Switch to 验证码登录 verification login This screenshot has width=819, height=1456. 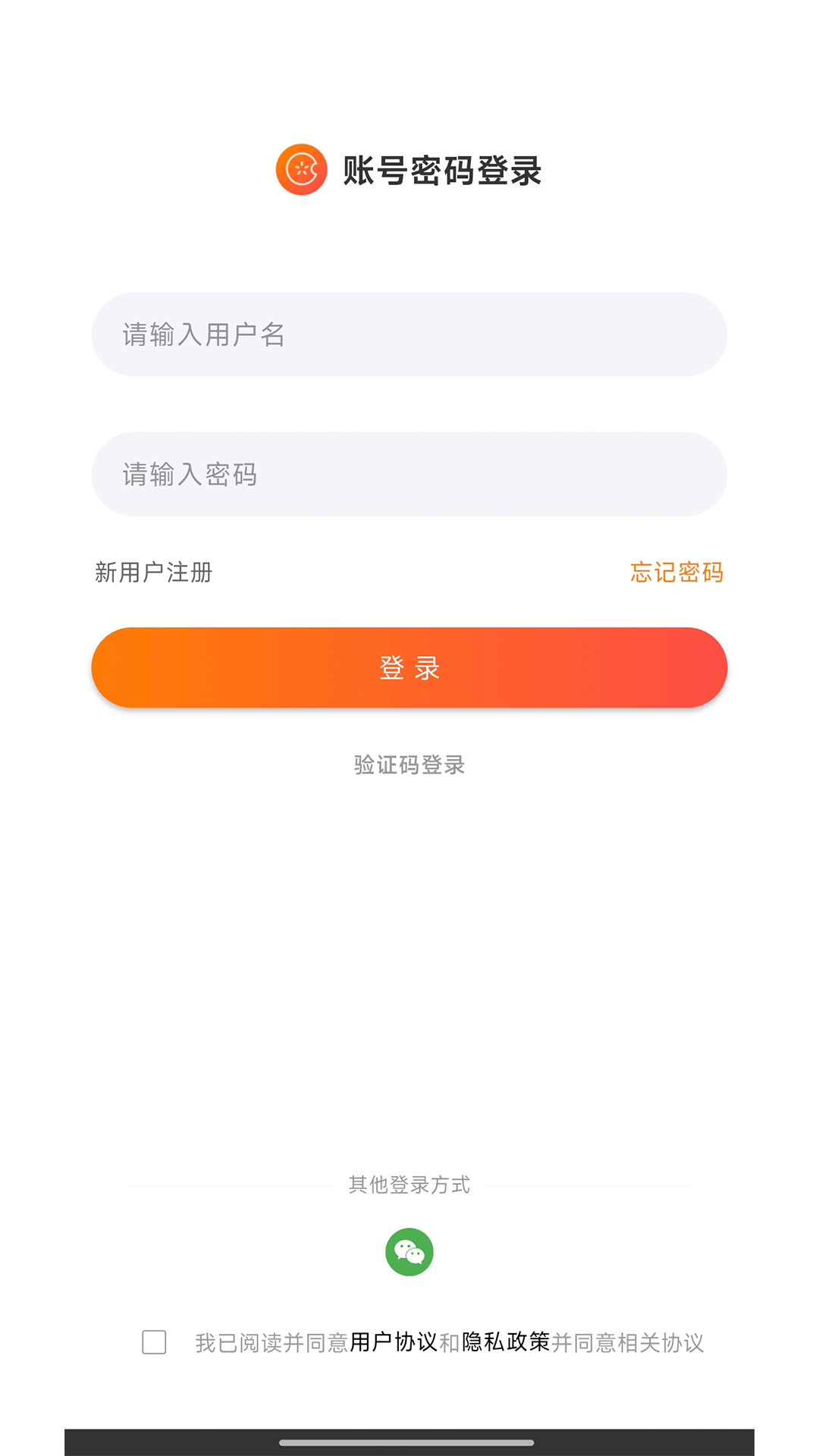409,766
